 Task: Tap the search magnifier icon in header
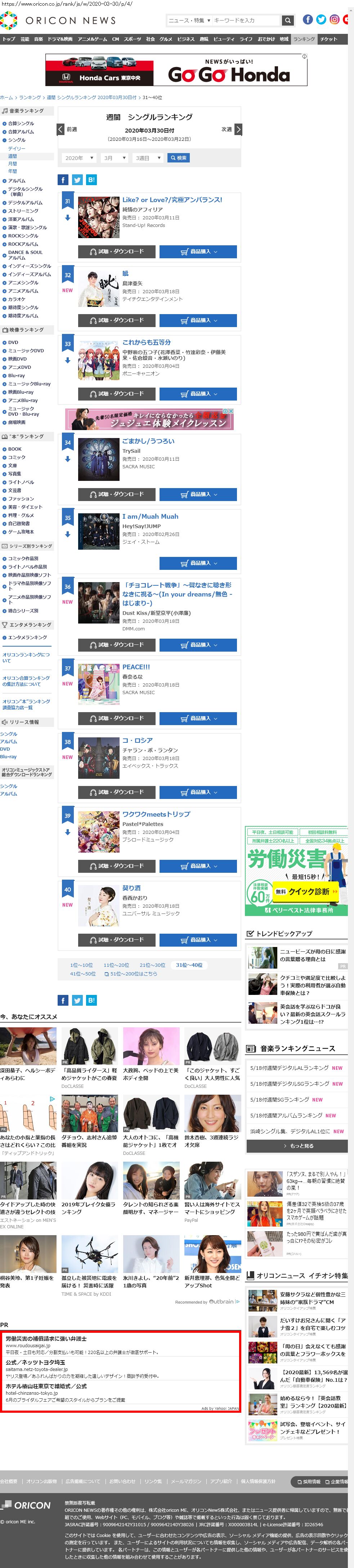pyautogui.click(x=288, y=21)
